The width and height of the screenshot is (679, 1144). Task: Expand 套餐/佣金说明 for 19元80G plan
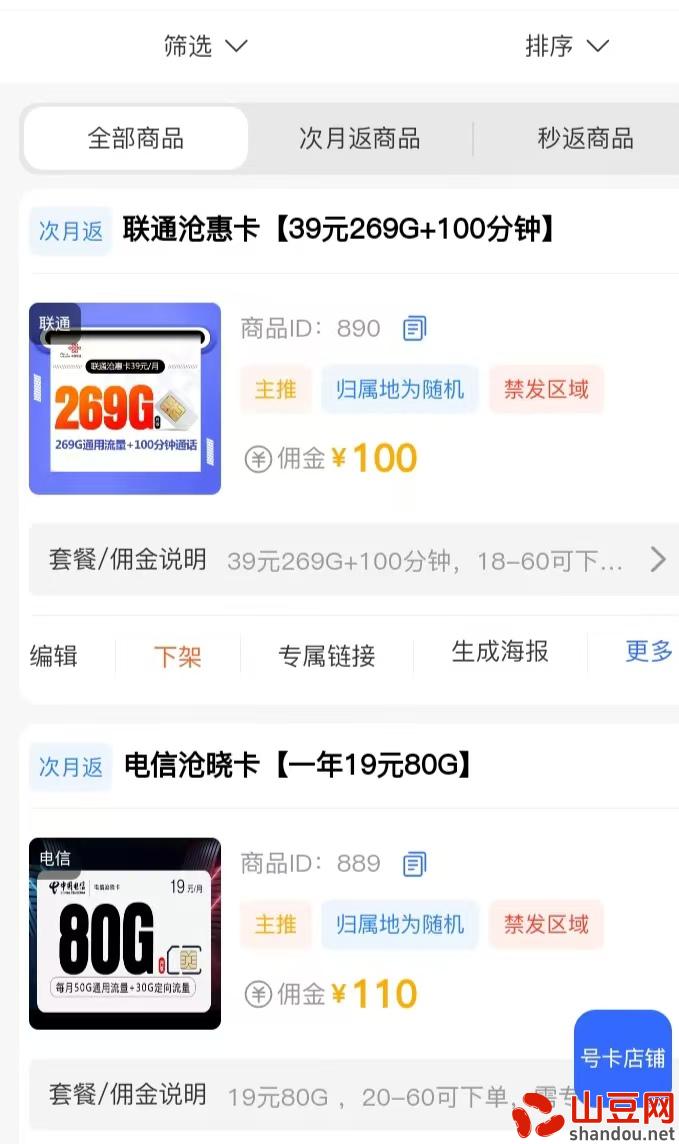point(300,1096)
